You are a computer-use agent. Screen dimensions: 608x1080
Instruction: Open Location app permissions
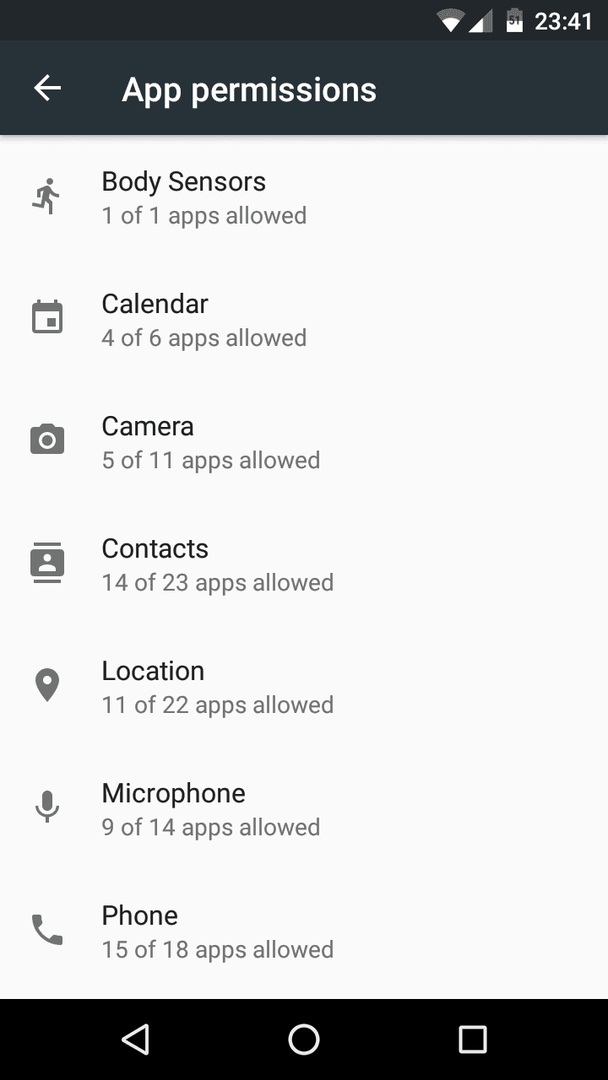pos(304,686)
